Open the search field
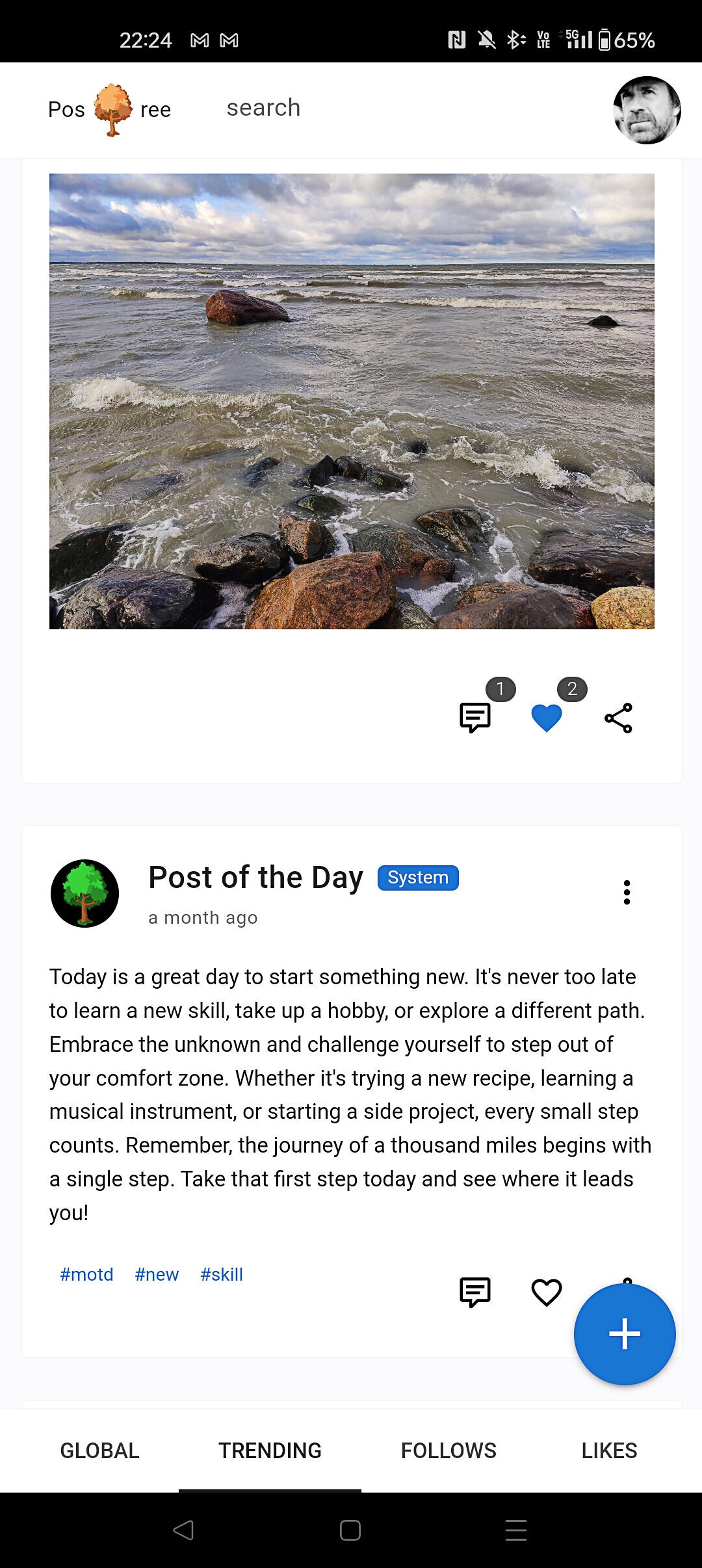The image size is (702, 1568). [263, 109]
